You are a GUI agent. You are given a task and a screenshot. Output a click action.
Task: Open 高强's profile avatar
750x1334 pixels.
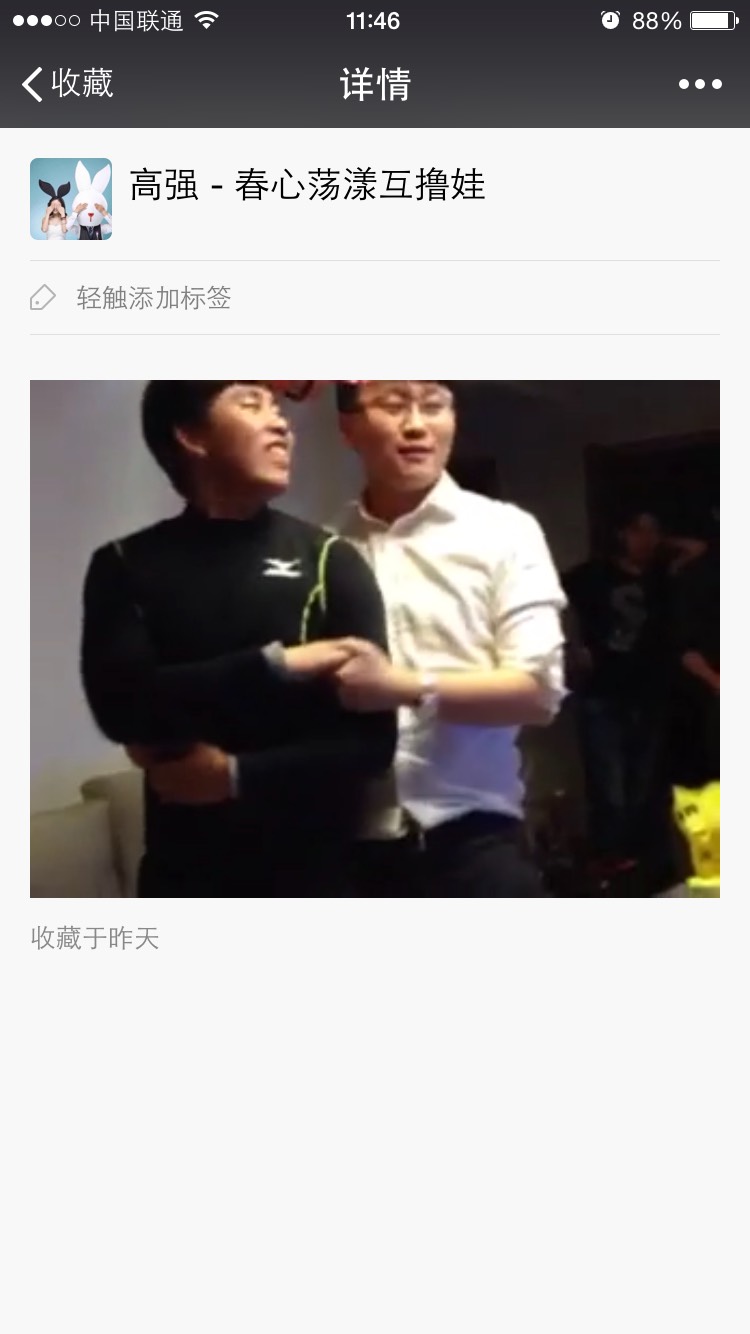71,199
